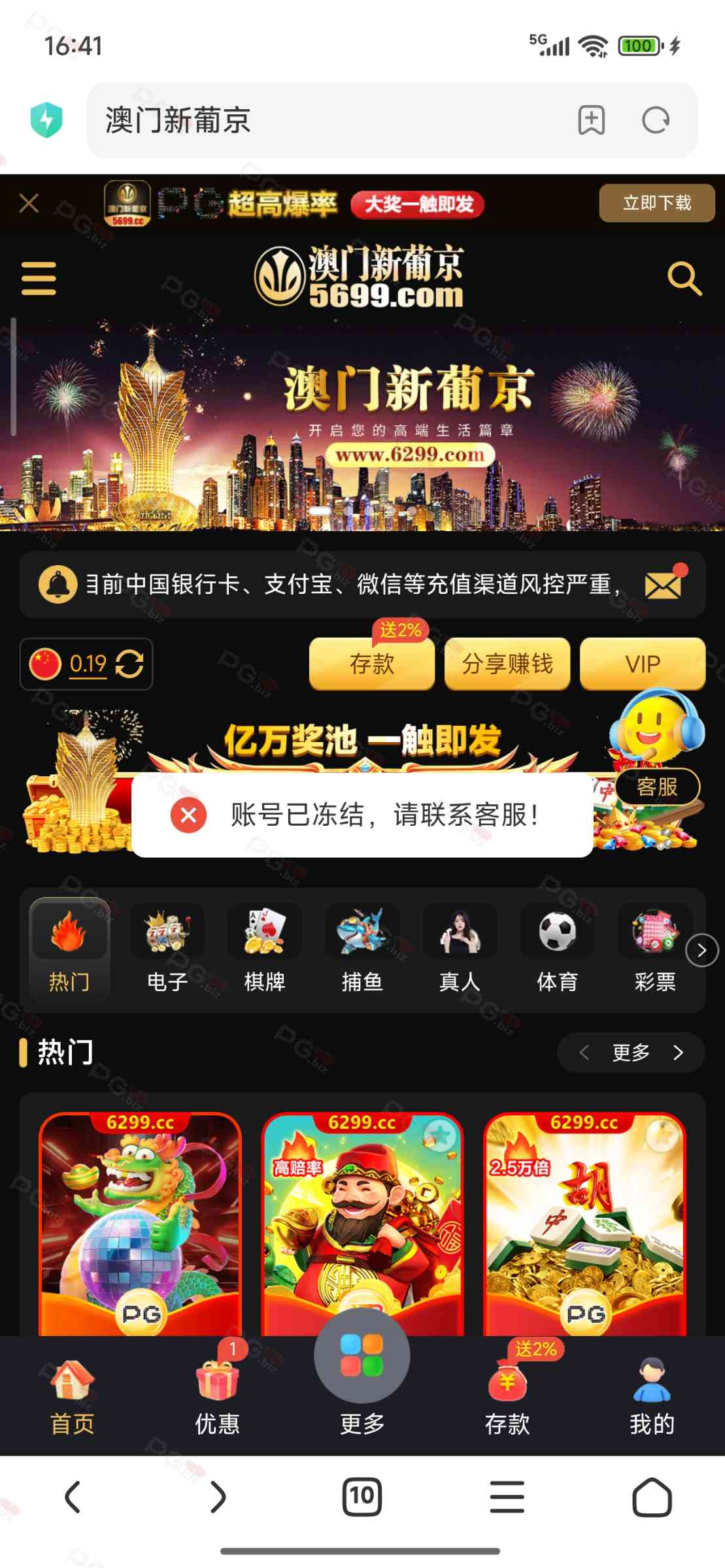725x1568 pixels.
Task: Open the site search magnifier
Action: coord(684,278)
